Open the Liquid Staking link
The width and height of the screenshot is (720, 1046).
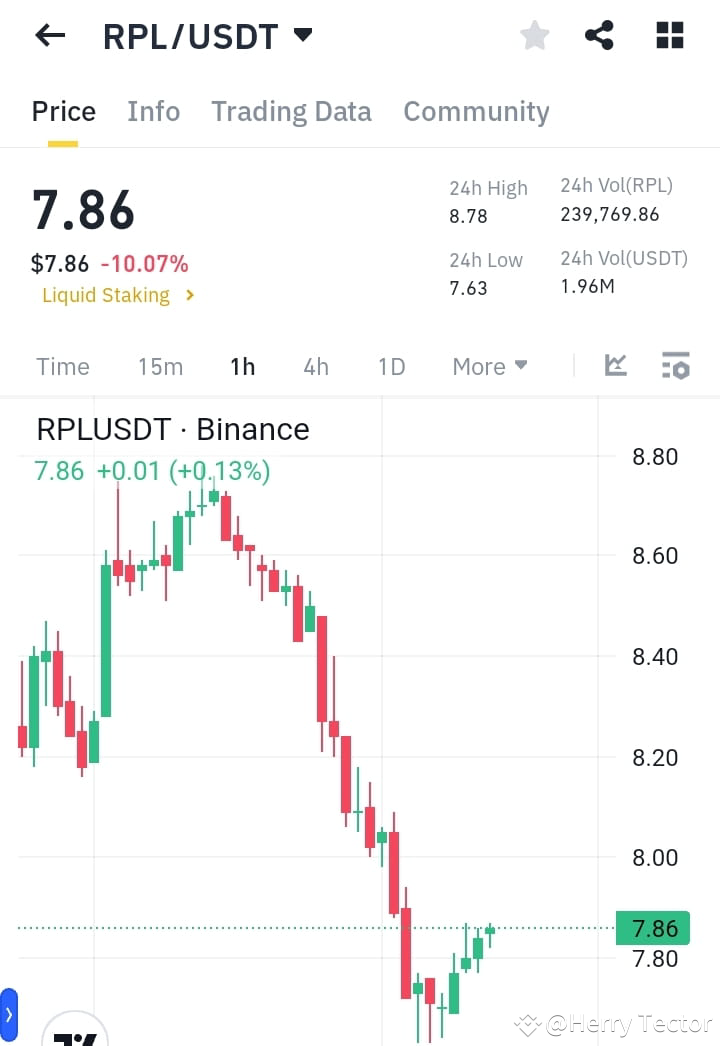click(106, 296)
